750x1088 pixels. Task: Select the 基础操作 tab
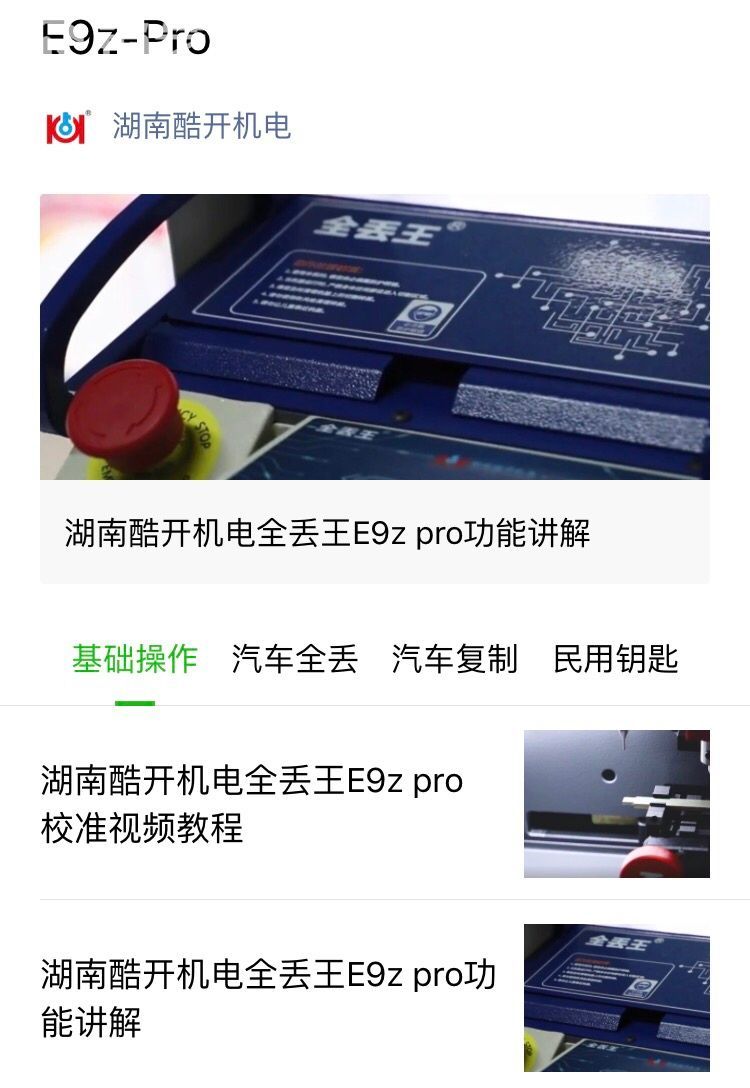pos(135,660)
